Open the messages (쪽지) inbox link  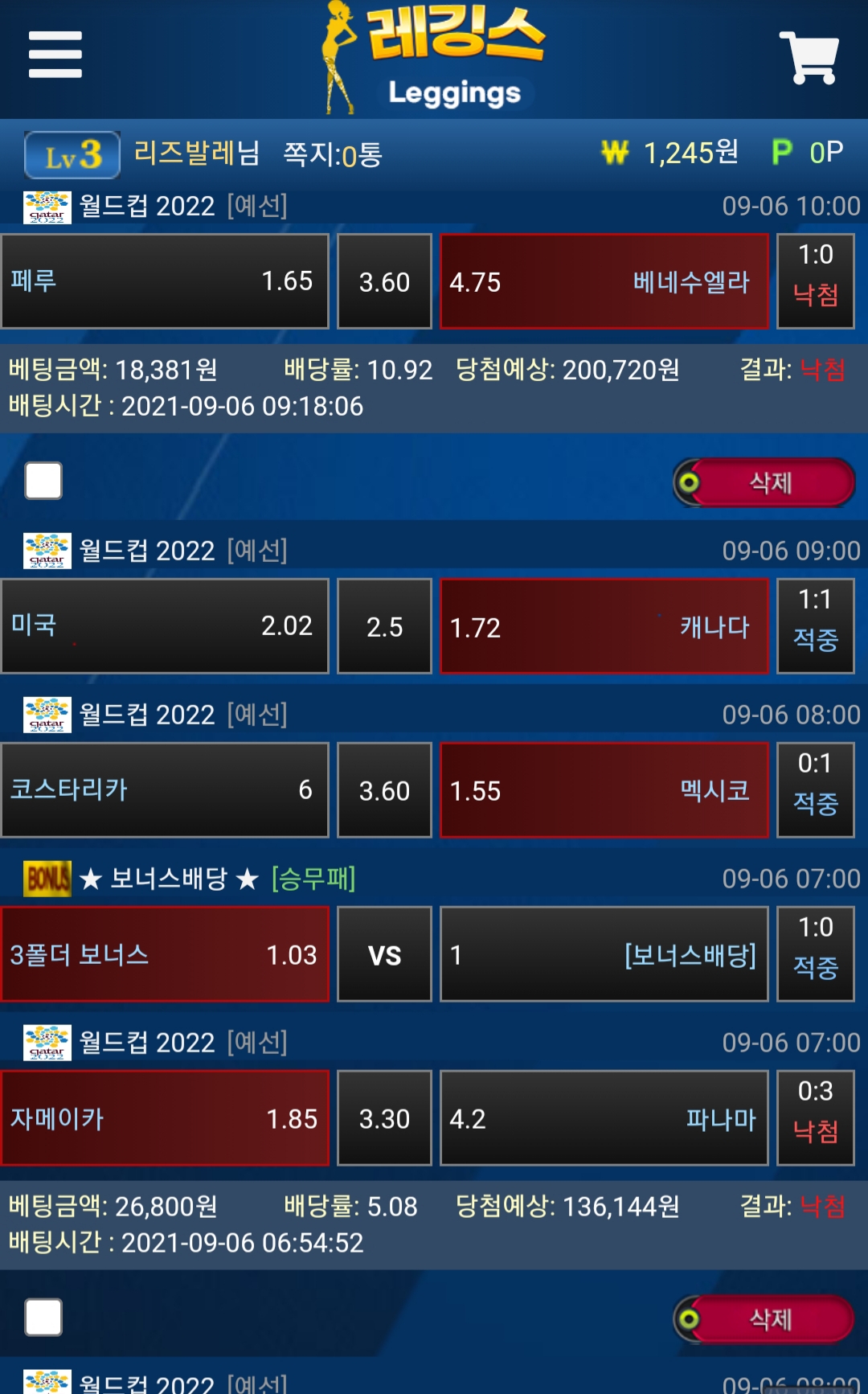click(332, 154)
